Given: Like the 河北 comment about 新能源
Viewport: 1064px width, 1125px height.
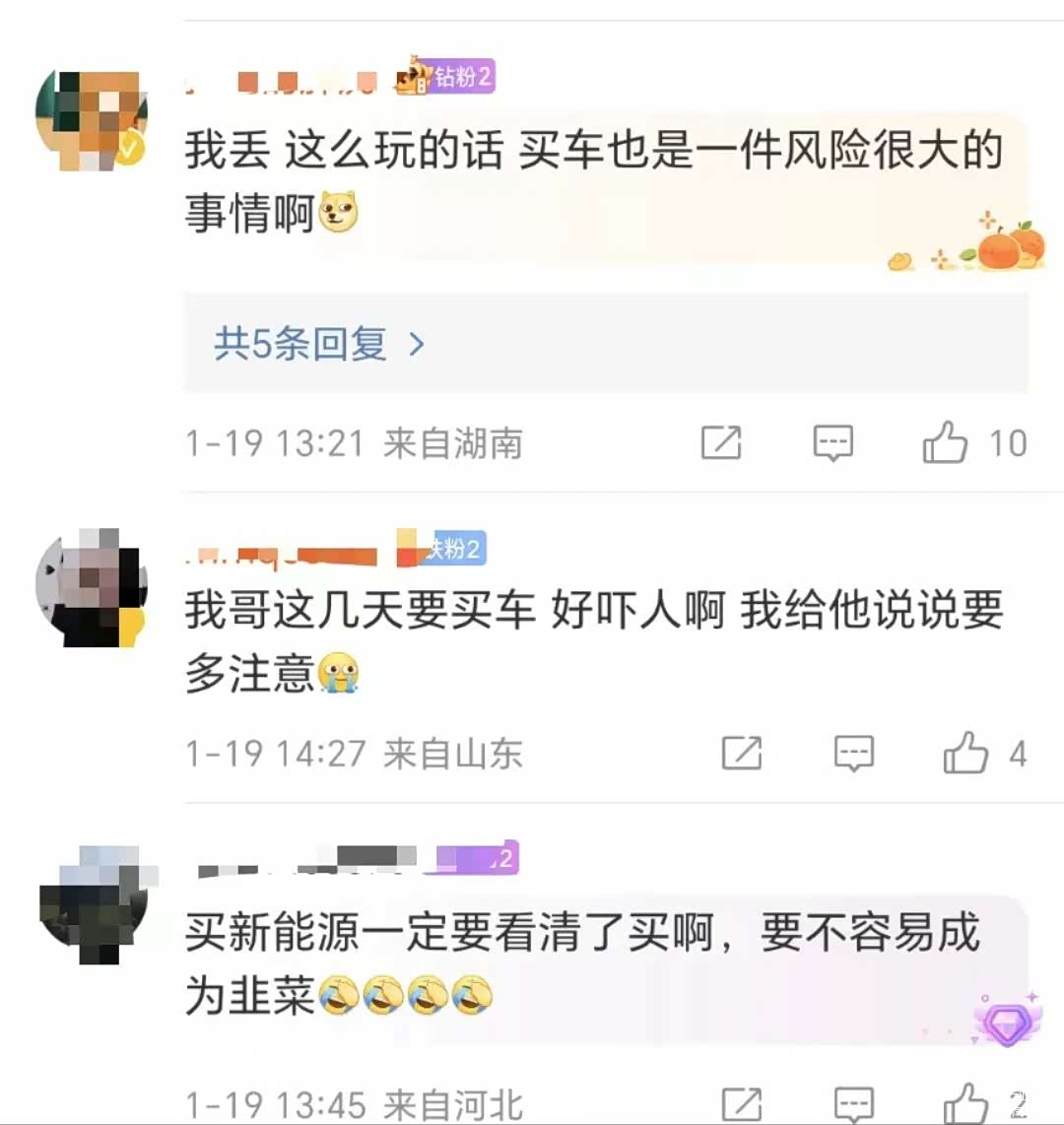Looking at the screenshot, I should (965, 1103).
